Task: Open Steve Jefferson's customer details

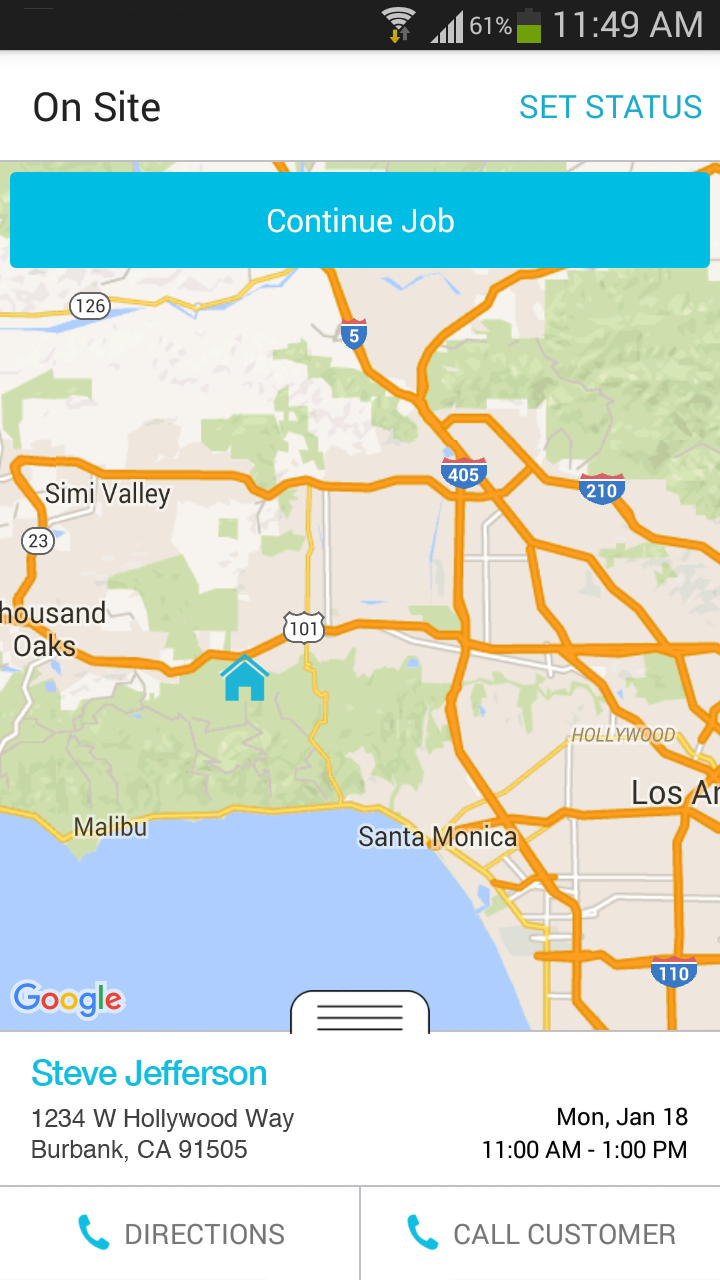Action: 149,1073
